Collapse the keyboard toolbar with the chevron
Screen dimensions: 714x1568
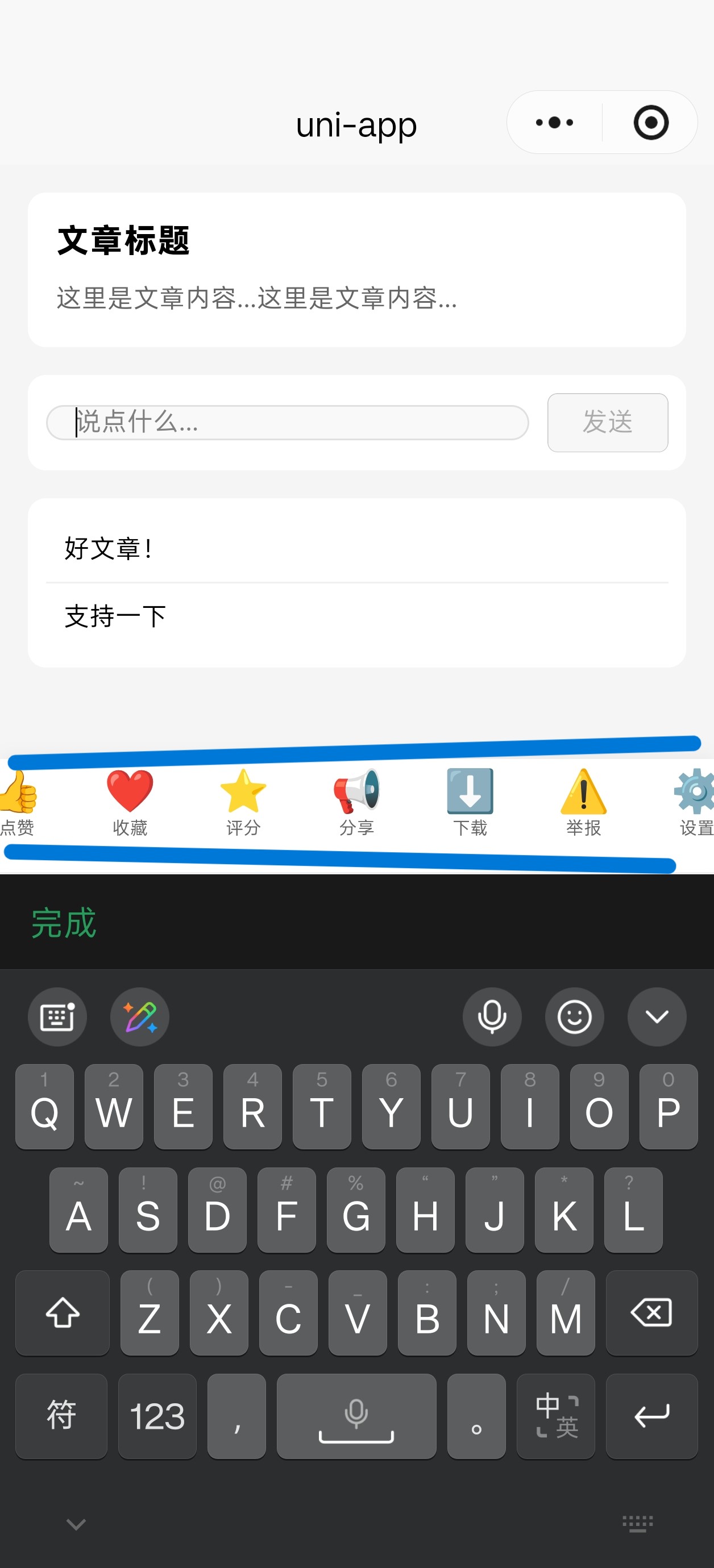click(657, 1016)
